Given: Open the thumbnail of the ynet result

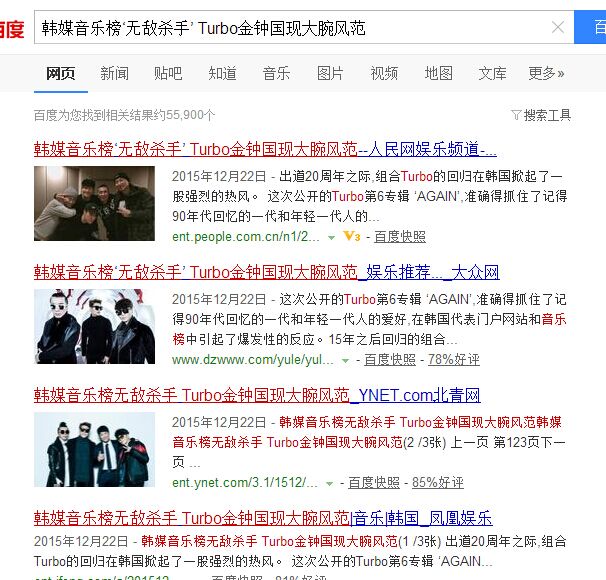Looking at the screenshot, I should click(x=94, y=450).
